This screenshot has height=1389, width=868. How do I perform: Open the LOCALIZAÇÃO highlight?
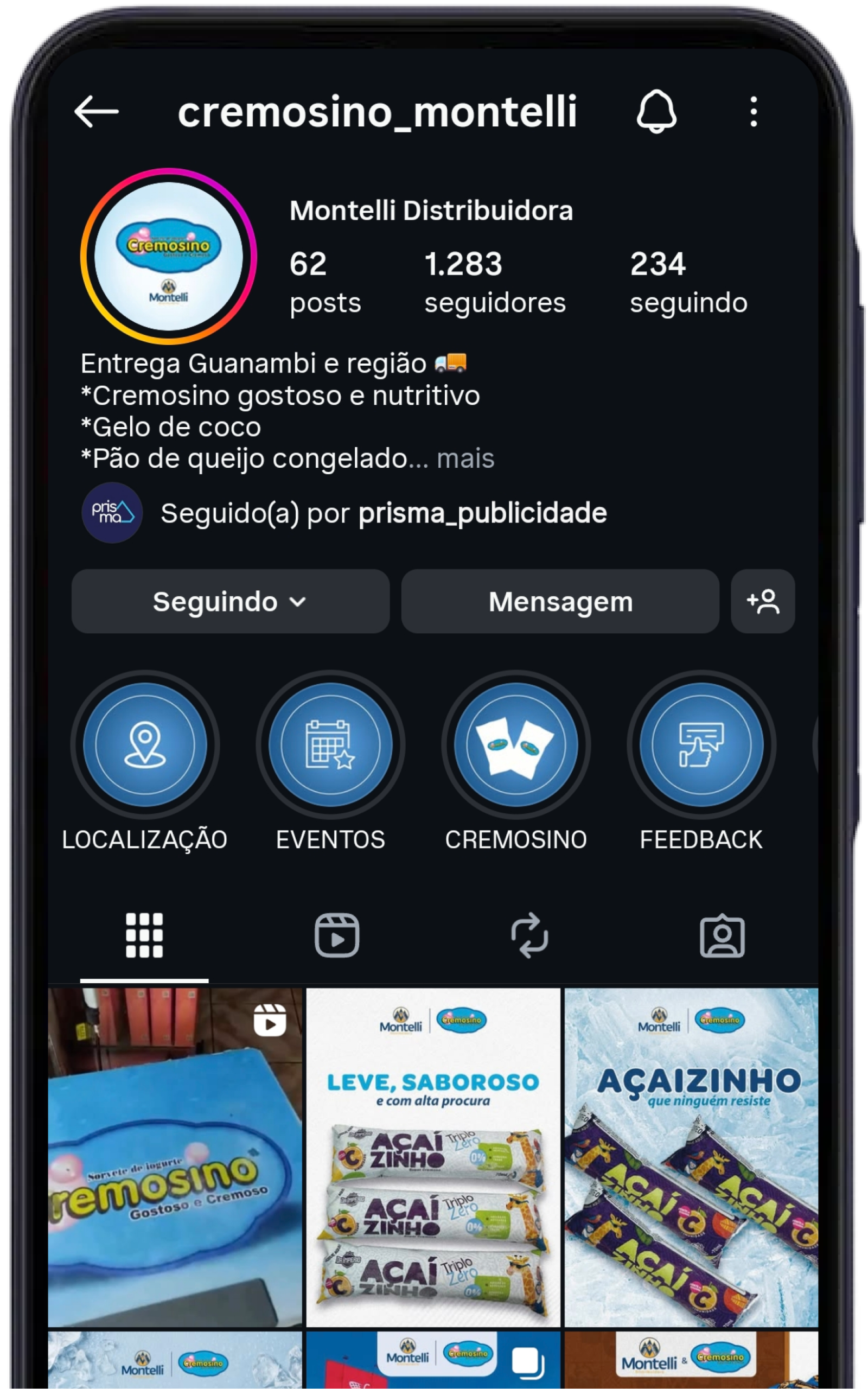click(x=145, y=744)
